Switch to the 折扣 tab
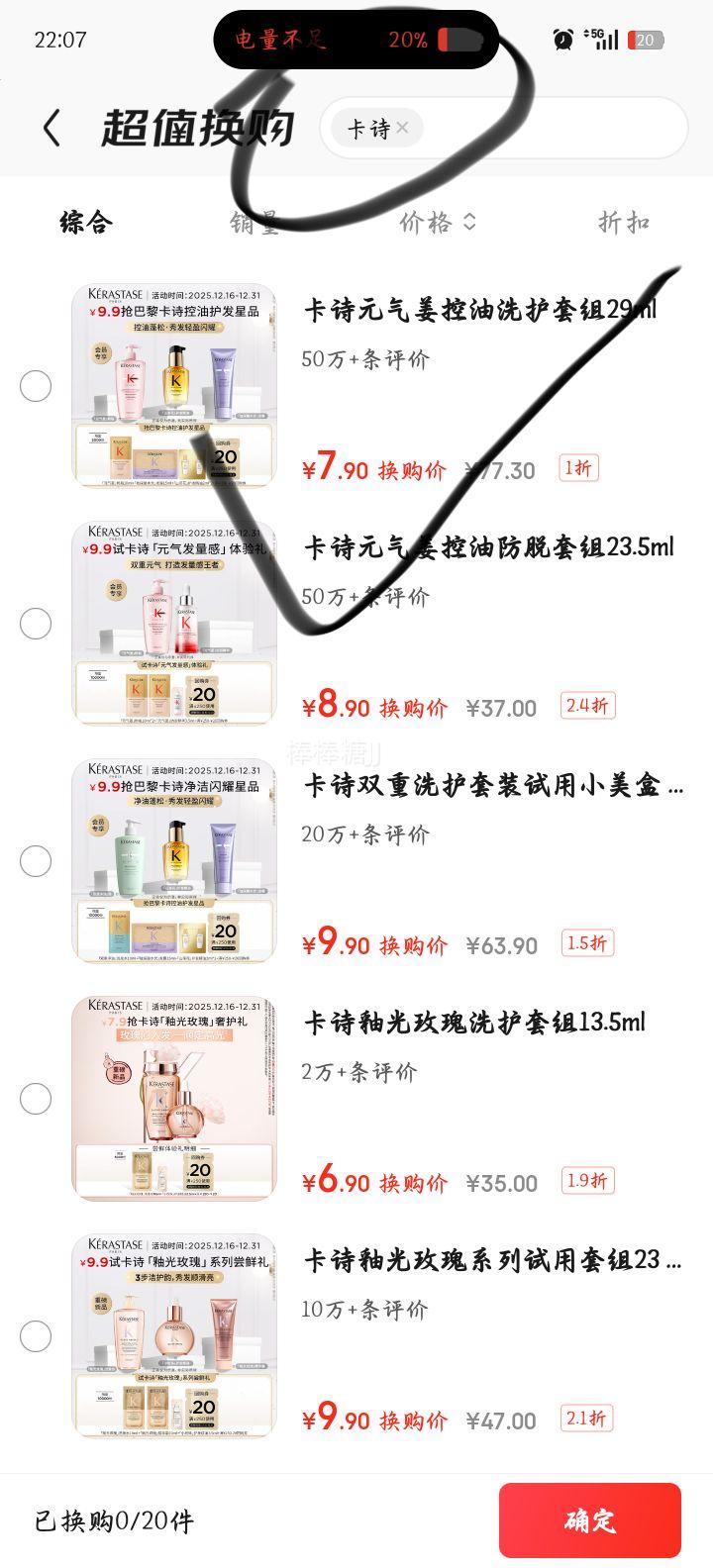The height and width of the screenshot is (1568, 713). coord(621,223)
